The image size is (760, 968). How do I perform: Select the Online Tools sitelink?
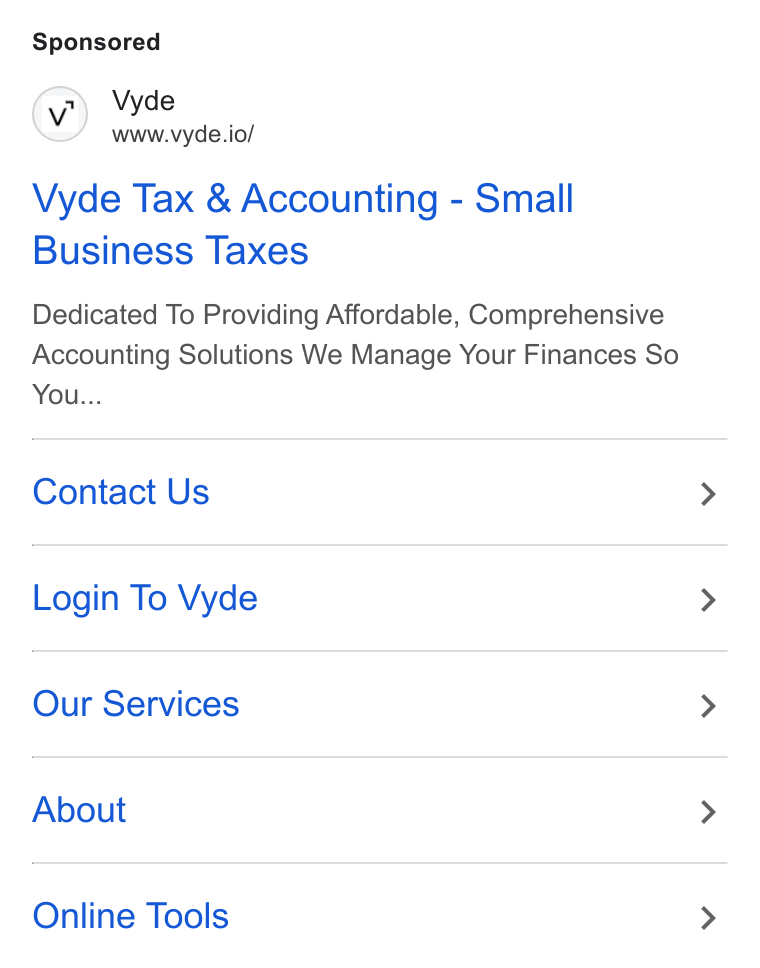(x=380, y=916)
